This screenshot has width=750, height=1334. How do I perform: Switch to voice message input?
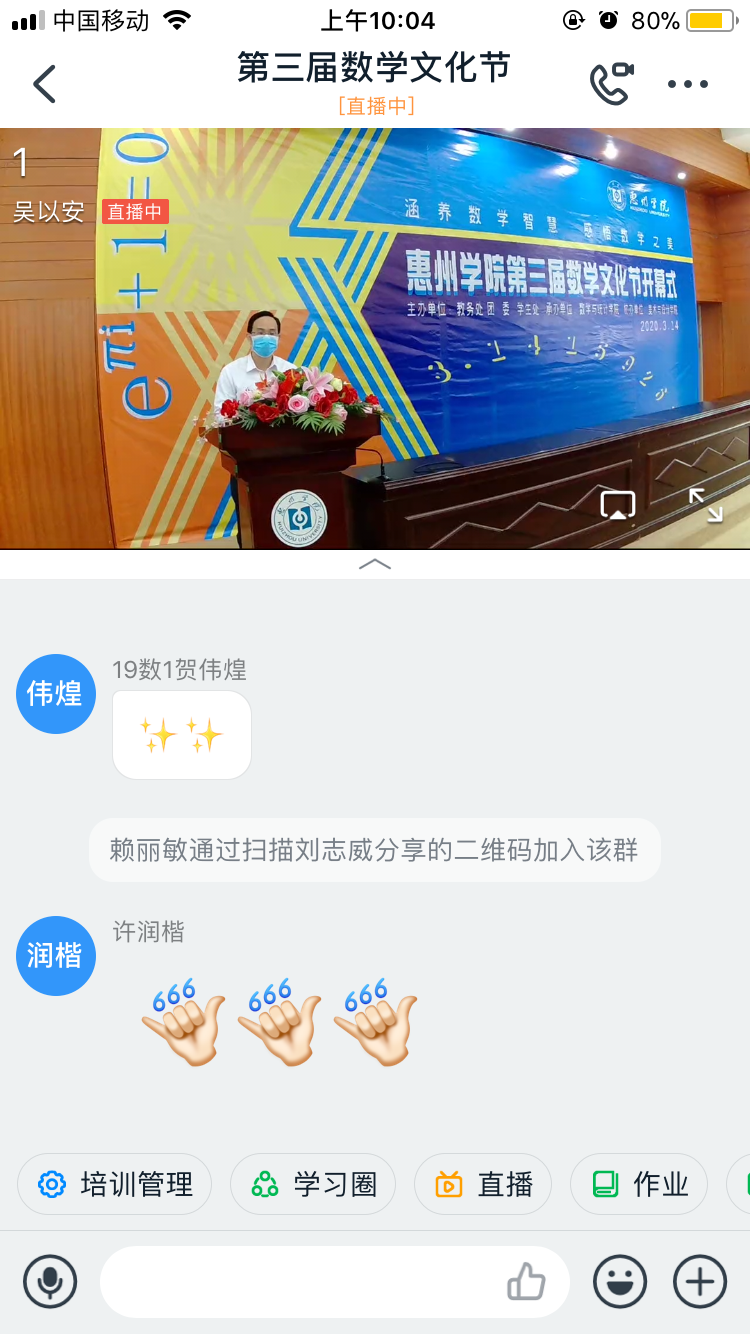coord(50,1281)
